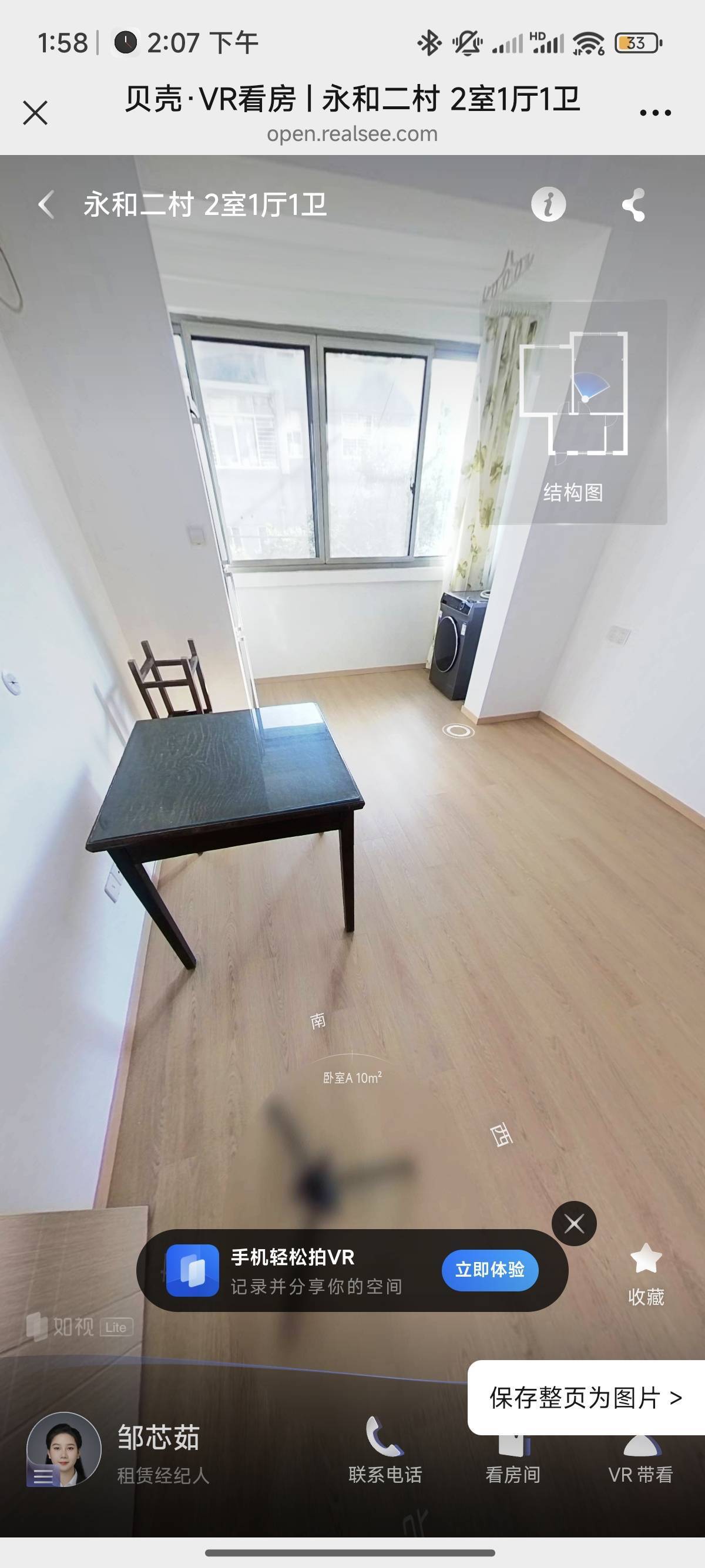
Task: Open the property info icon
Action: (549, 204)
